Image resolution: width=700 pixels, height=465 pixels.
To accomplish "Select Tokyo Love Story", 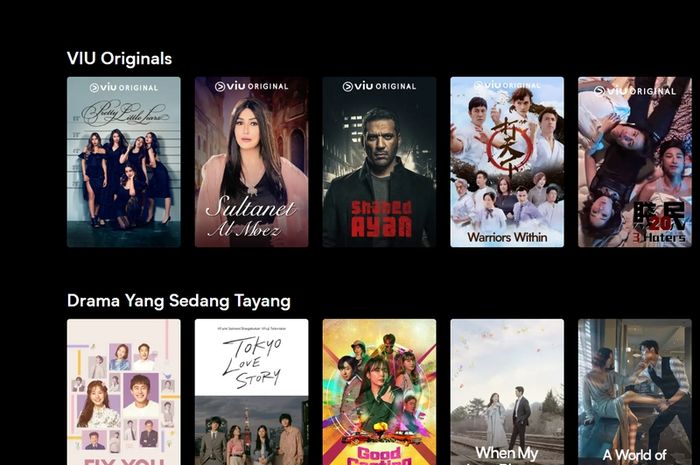I will 251,392.
